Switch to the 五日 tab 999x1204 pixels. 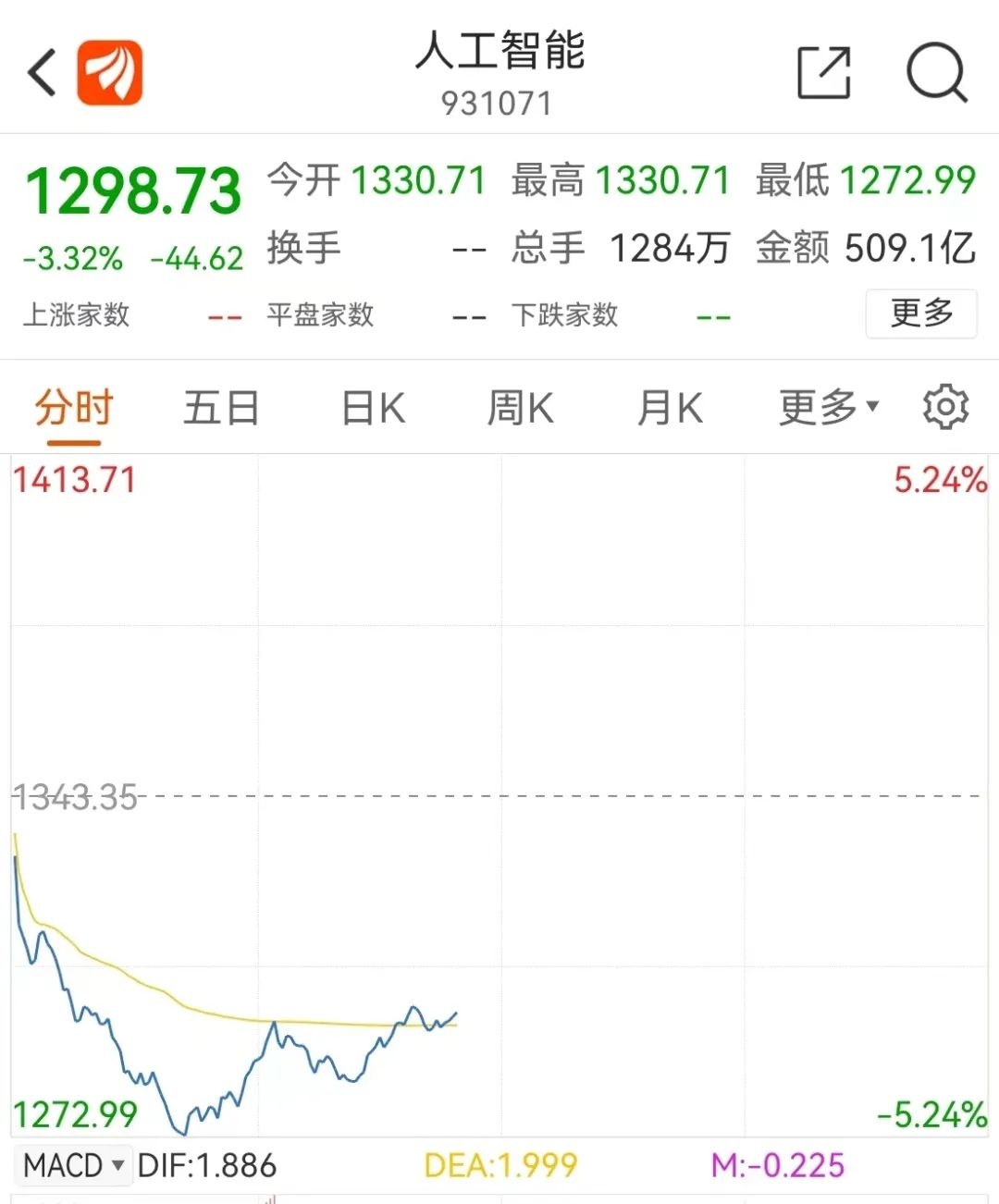point(221,408)
